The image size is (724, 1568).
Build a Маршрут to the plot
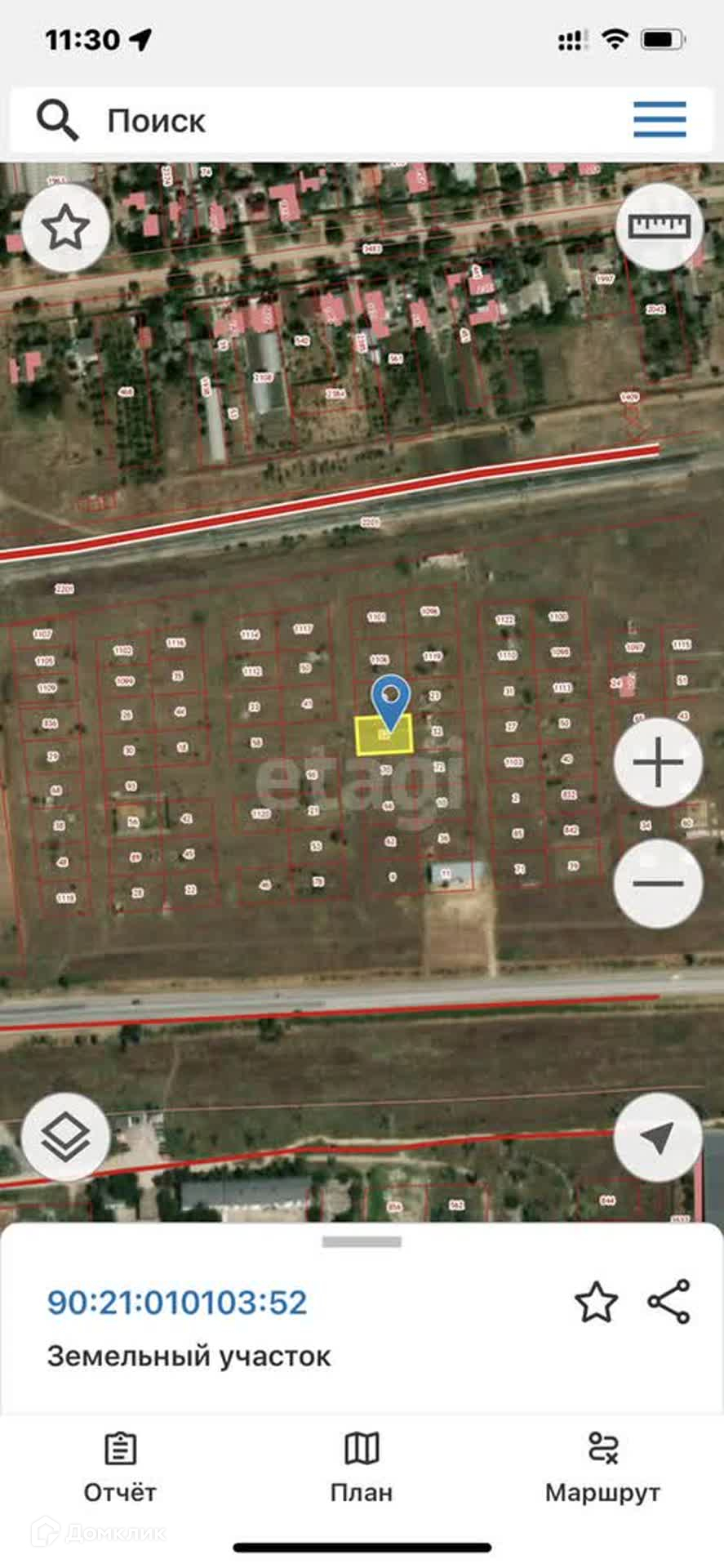tap(602, 1468)
